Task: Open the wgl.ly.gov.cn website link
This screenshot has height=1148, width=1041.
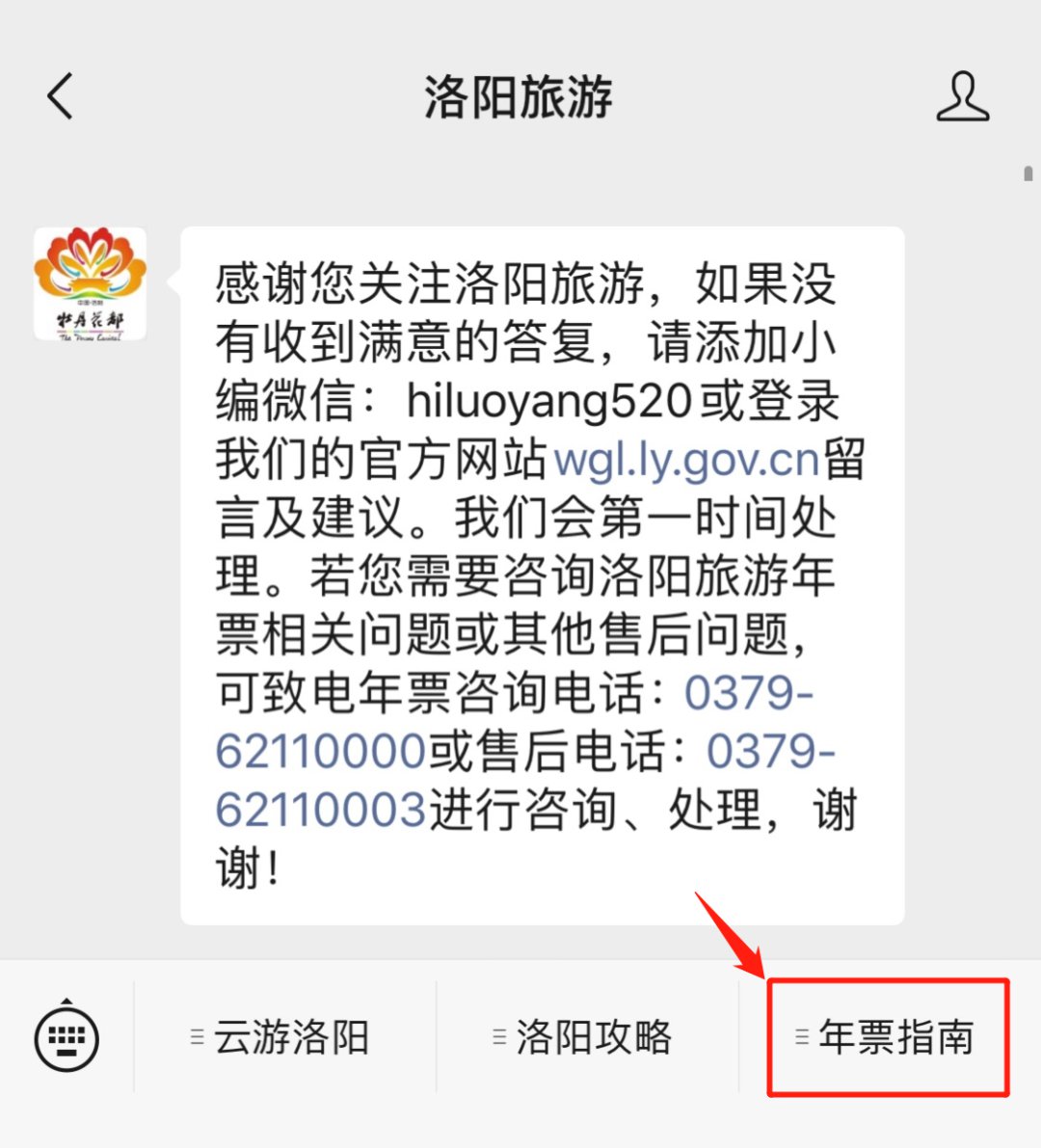Action: point(686,460)
